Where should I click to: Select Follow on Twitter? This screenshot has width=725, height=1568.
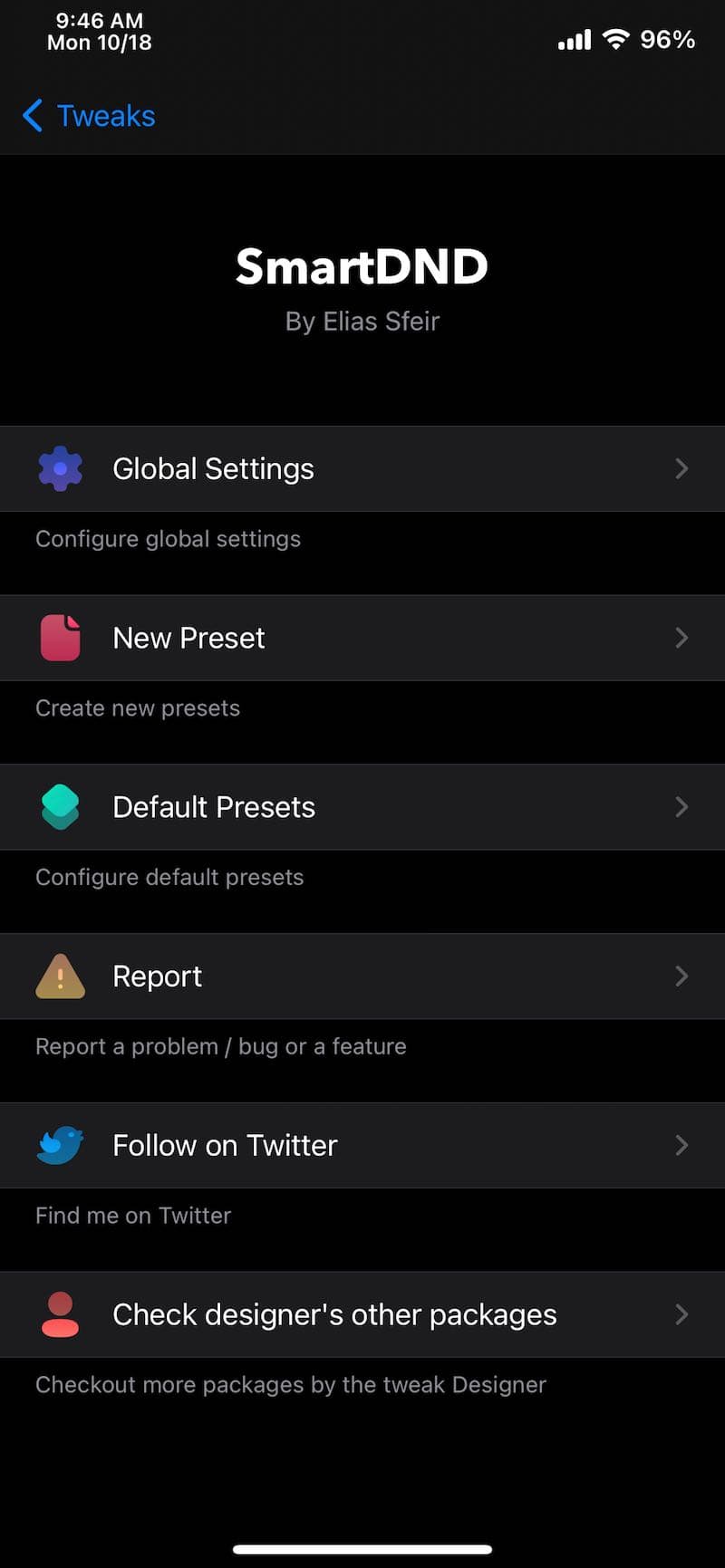[x=362, y=1146]
